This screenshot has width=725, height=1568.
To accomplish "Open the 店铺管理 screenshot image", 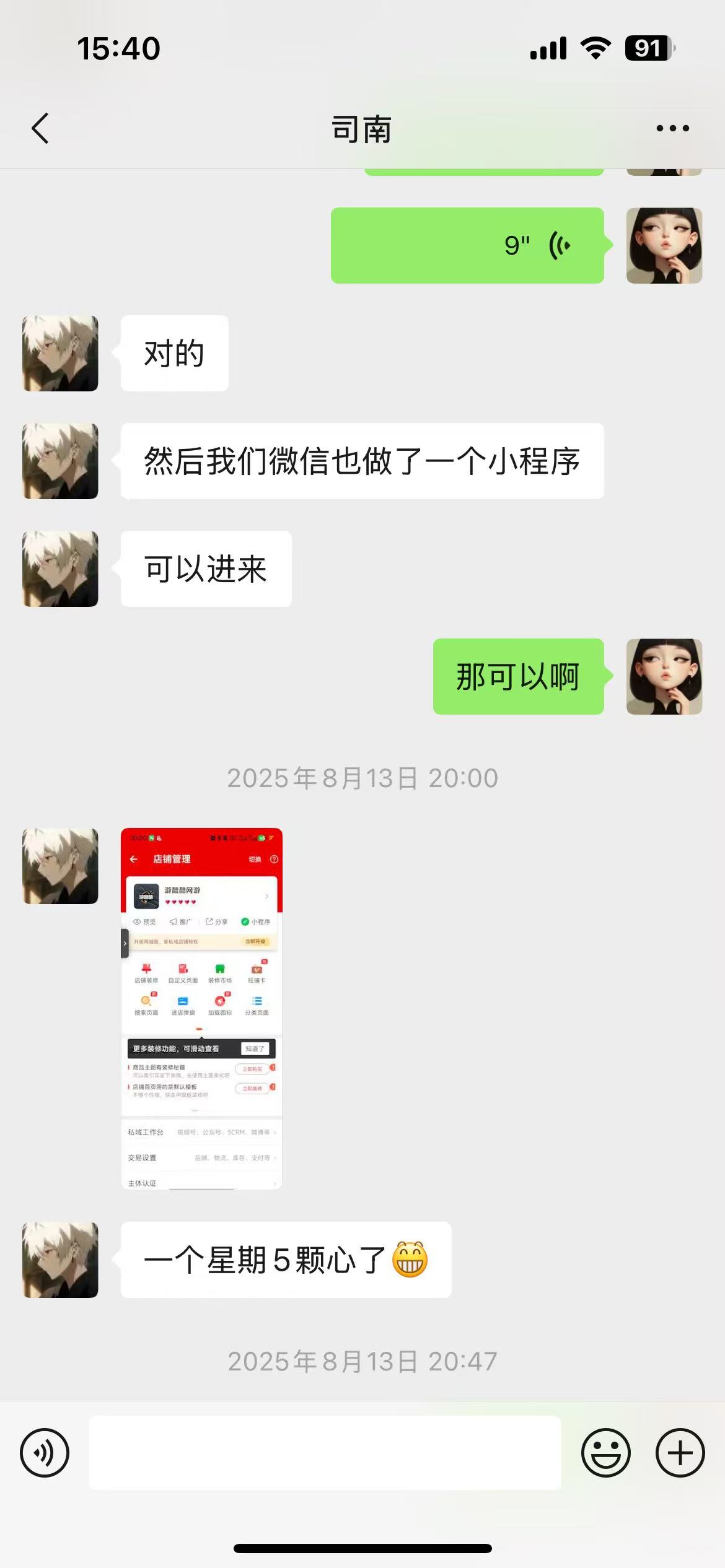I will coord(201,1008).
